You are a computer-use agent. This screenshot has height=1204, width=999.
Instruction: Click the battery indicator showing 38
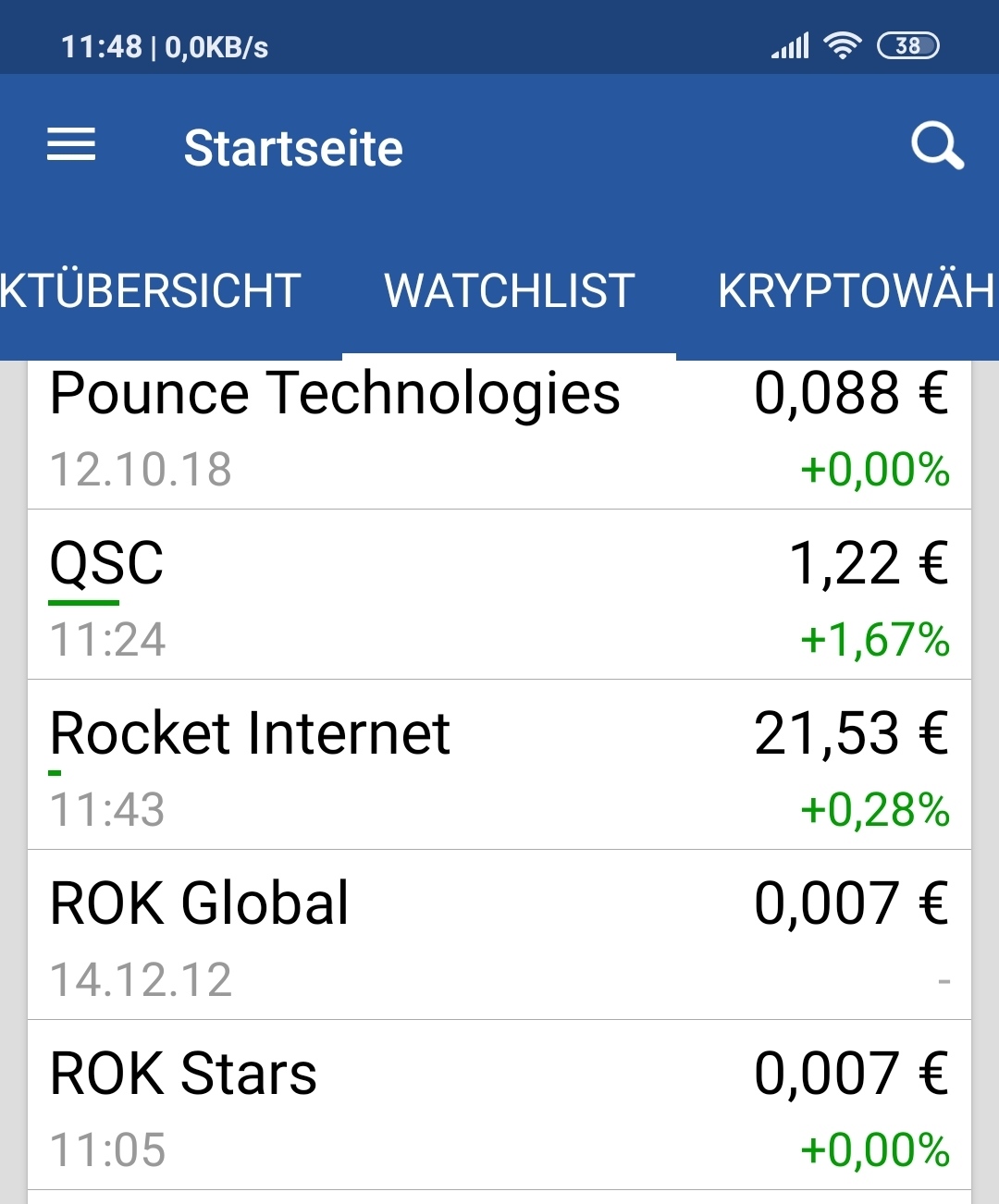tap(907, 44)
